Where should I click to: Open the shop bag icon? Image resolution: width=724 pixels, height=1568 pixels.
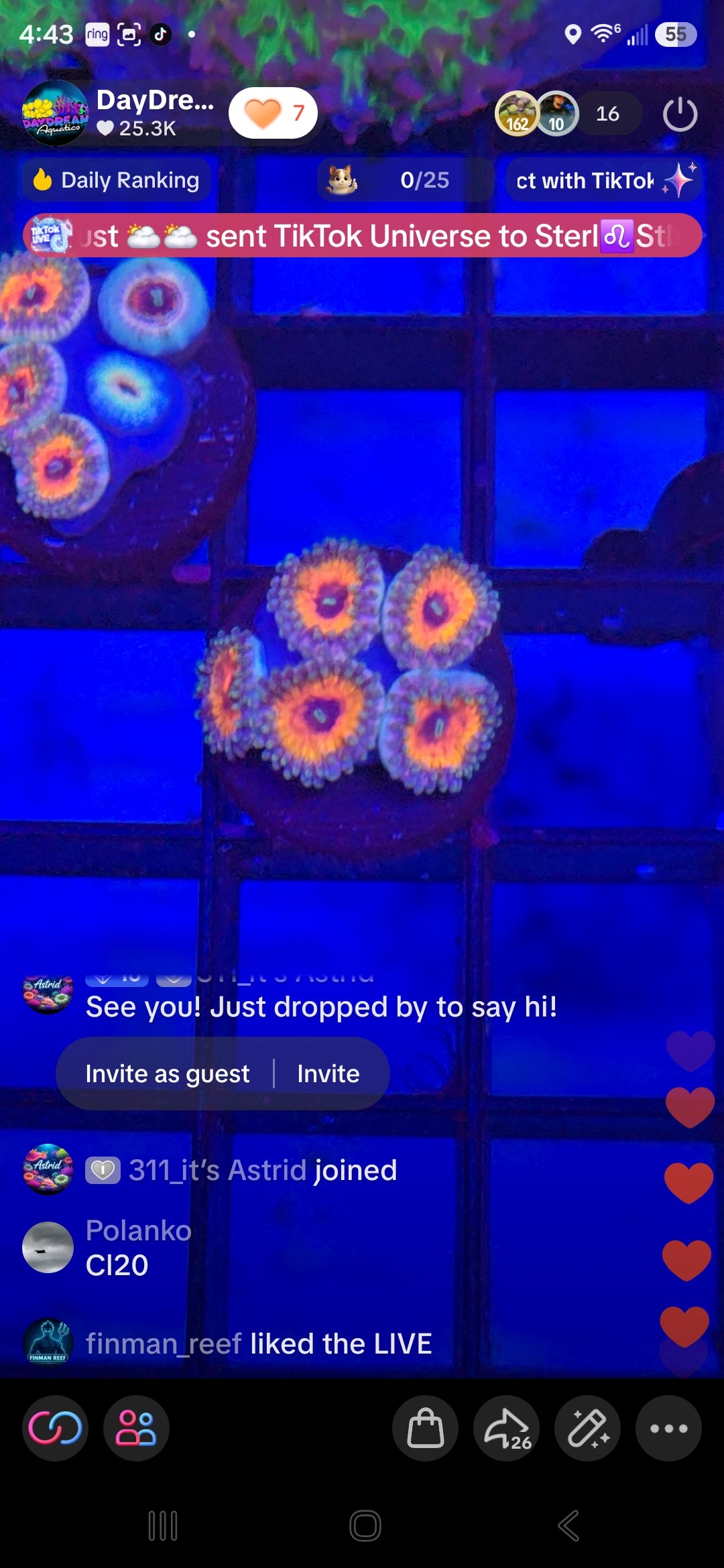click(425, 1429)
